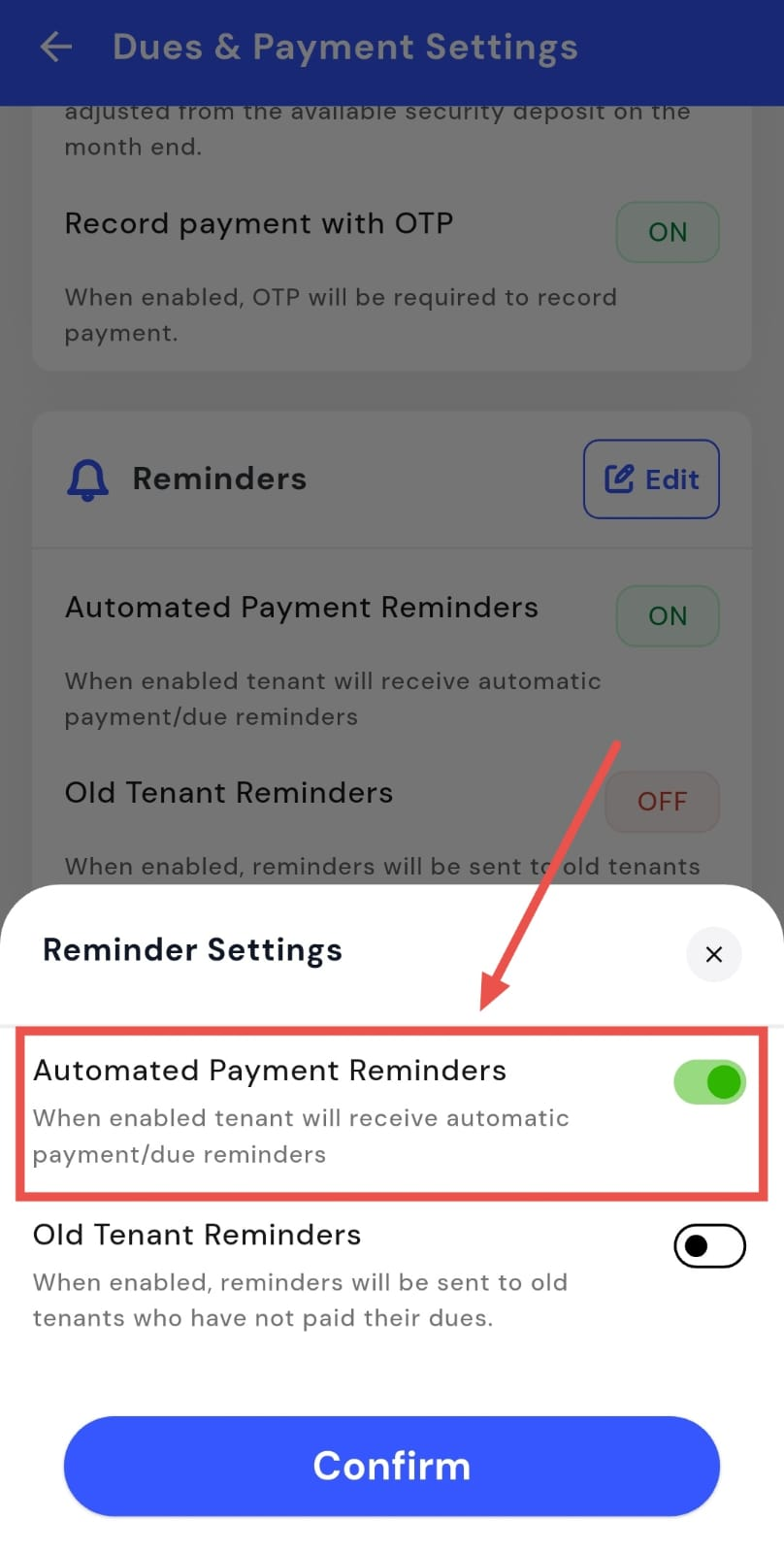Enable the Old Tenant Reminders switch
Image resolution: width=784 pixels, height=1553 pixels.
(709, 1246)
